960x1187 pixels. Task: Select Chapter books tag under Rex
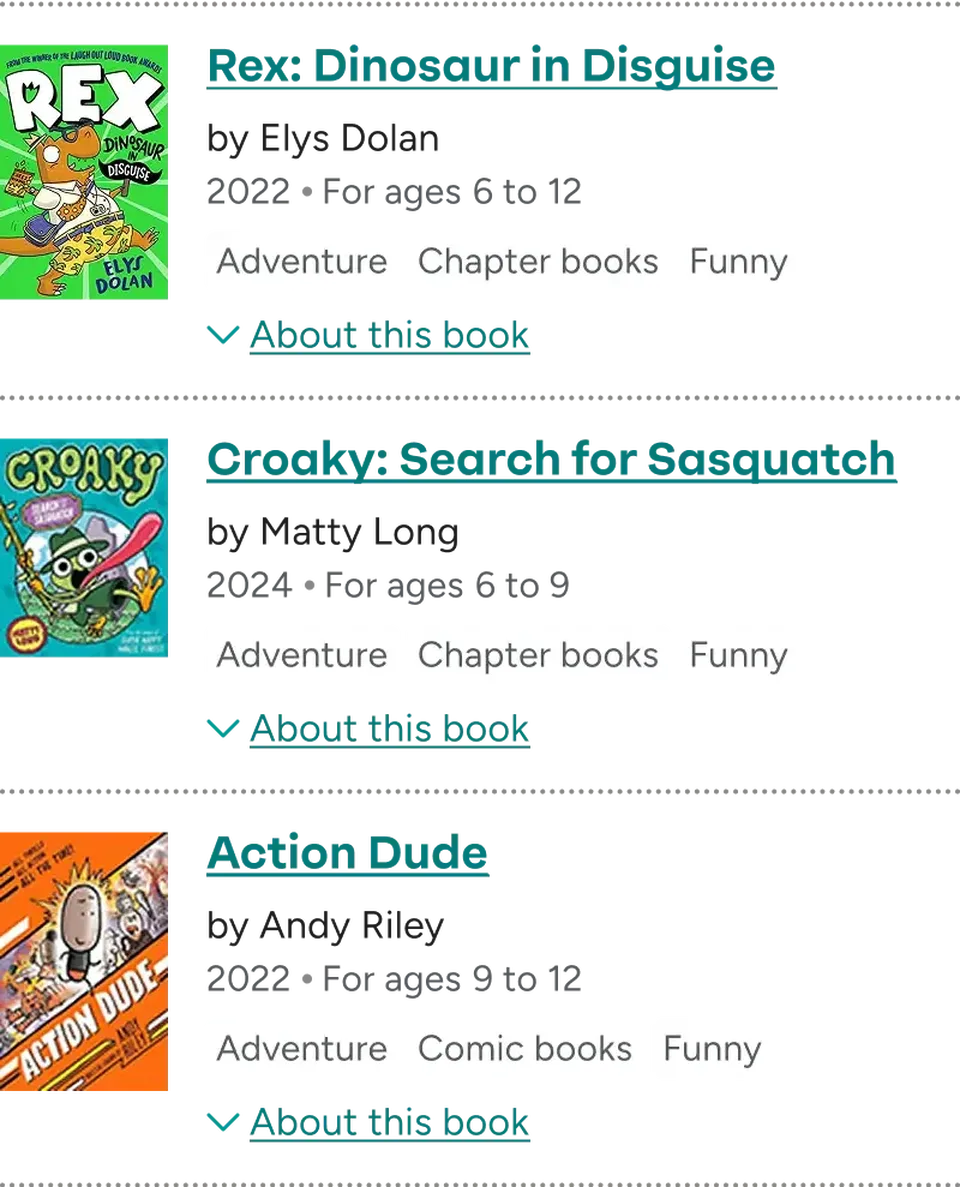pyautogui.click(x=538, y=262)
